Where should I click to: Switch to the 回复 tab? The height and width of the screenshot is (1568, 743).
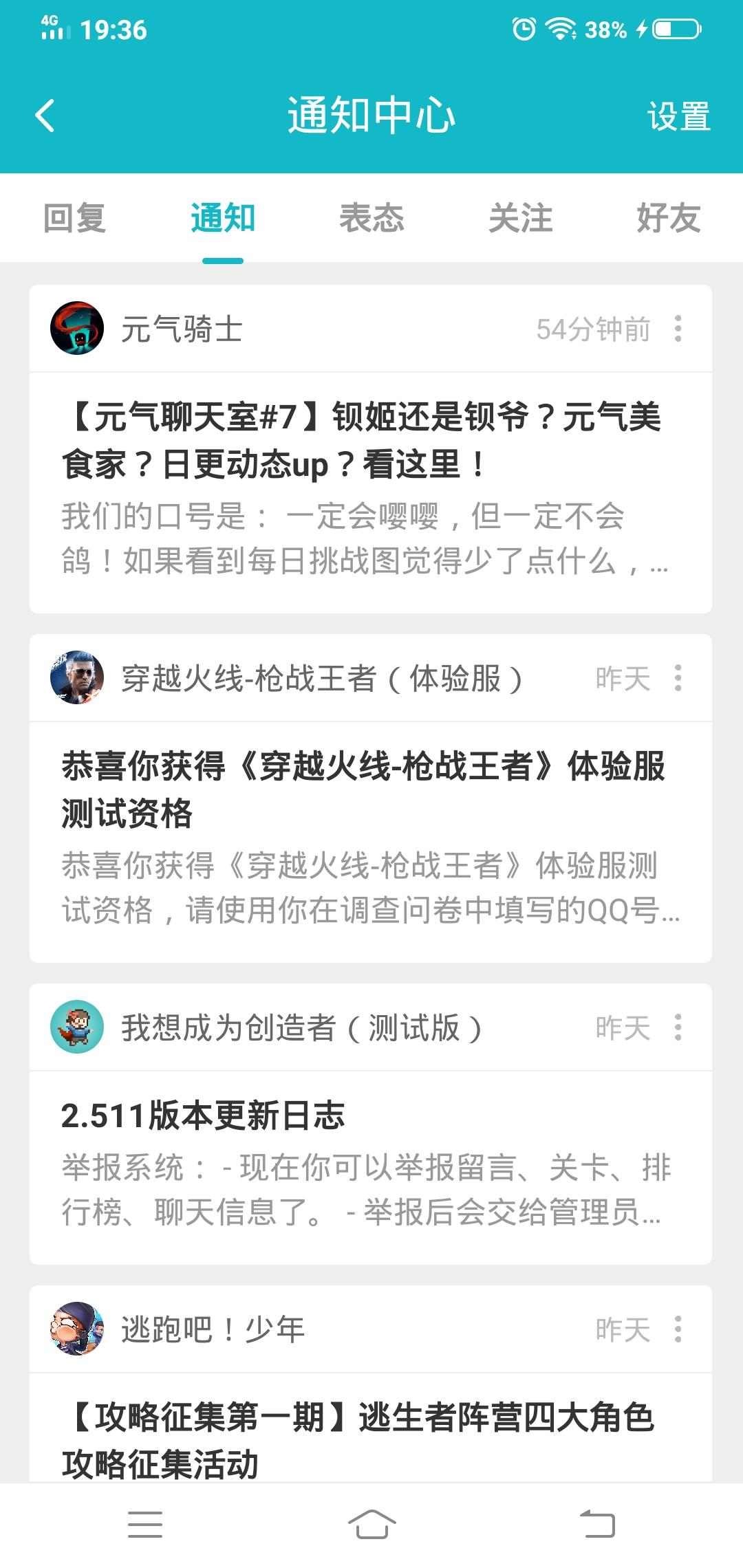click(x=74, y=219)
